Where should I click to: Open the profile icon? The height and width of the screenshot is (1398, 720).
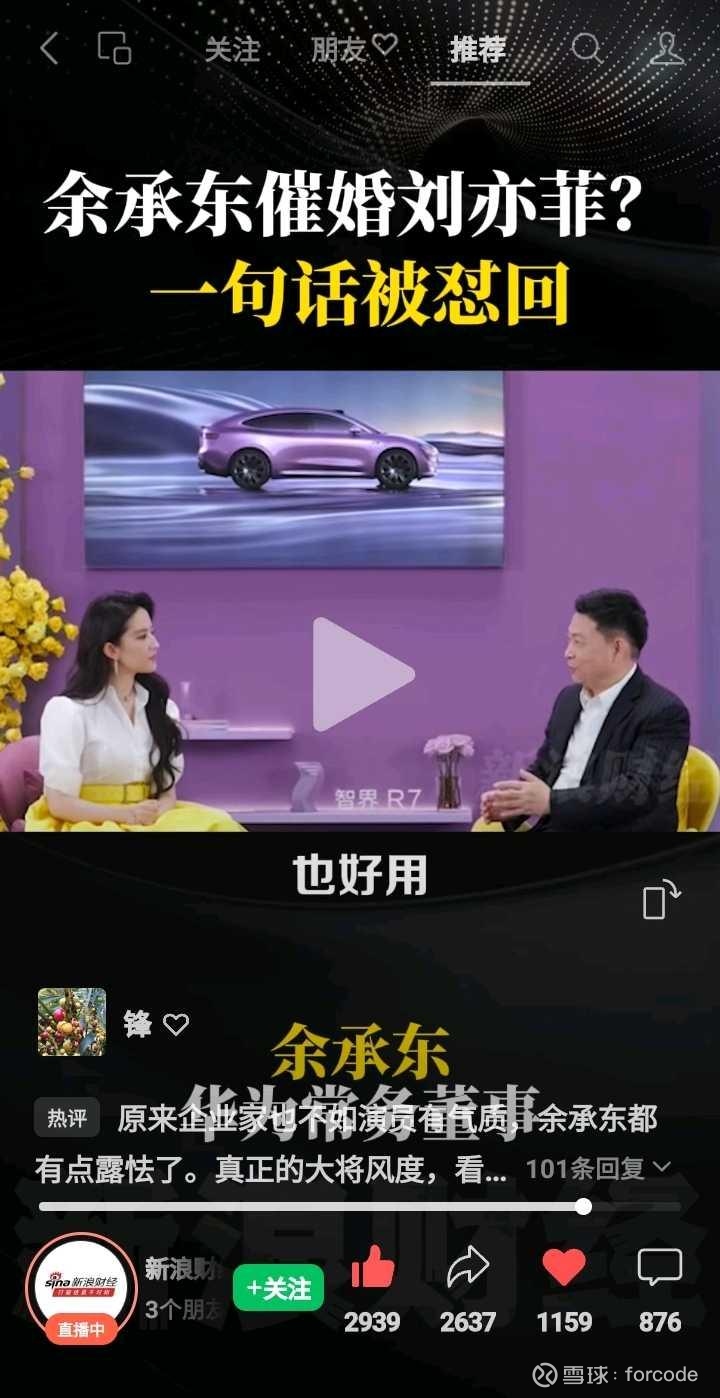666,48
